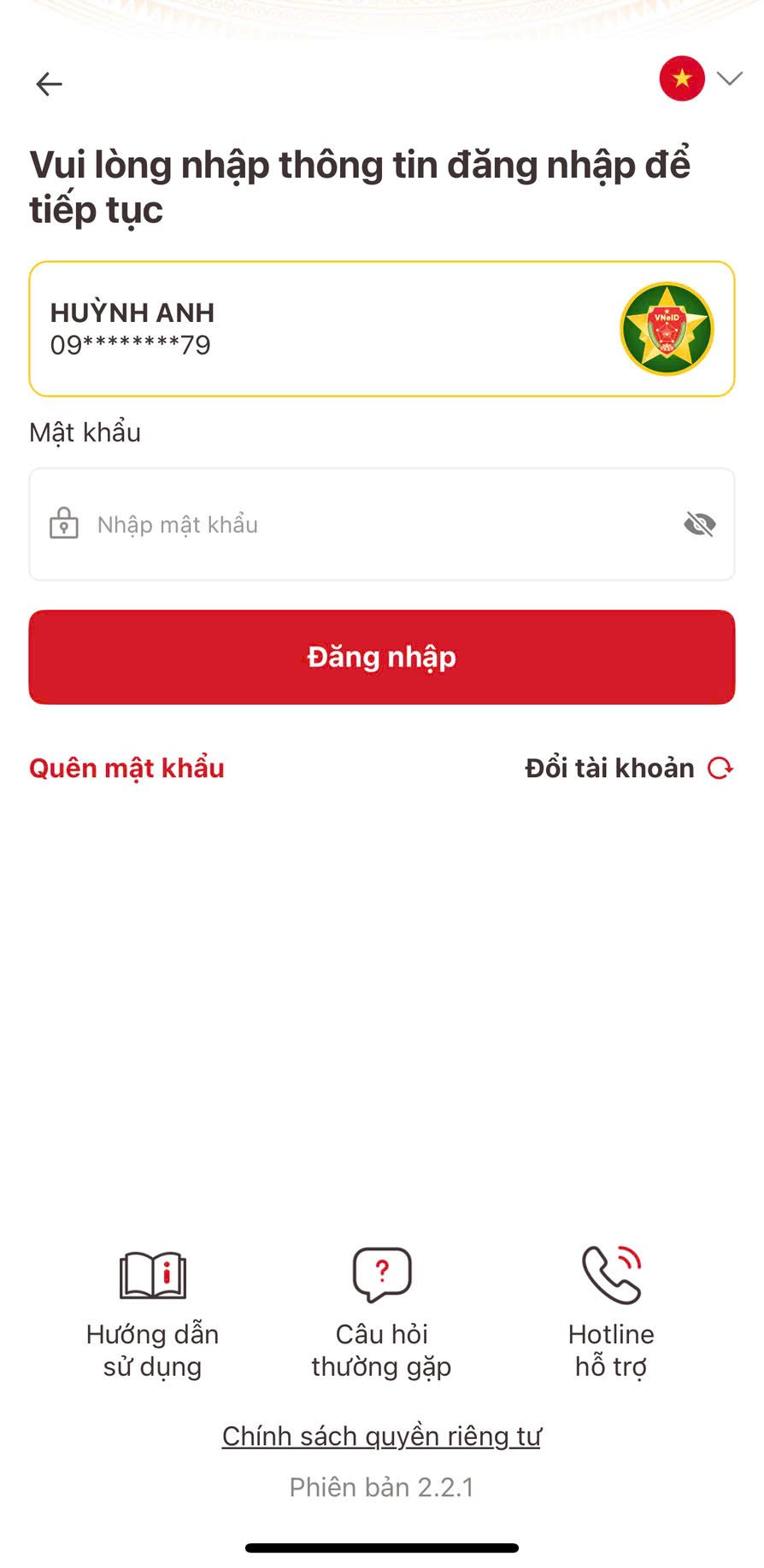This screenshot has height=1568, width=764.
Task: Open Quên mật khẩu link
Action: pos(126,768)
